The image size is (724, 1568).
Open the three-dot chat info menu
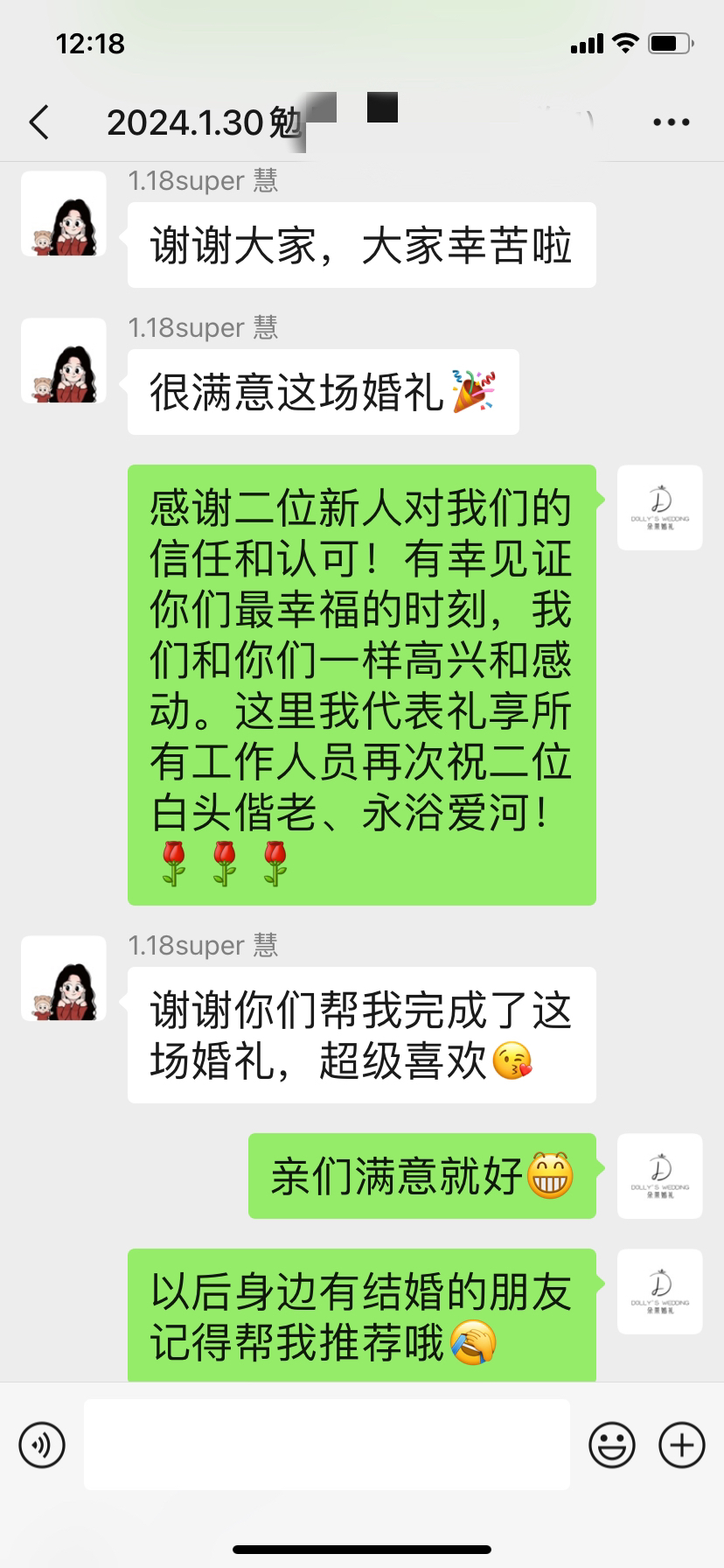tap(671, 122)
